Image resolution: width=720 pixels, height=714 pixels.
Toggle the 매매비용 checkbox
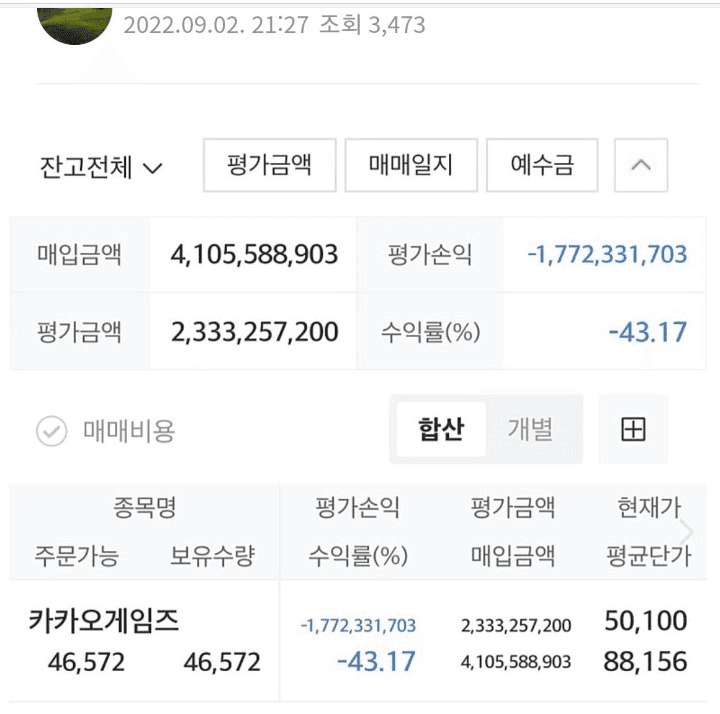point(51,431)
